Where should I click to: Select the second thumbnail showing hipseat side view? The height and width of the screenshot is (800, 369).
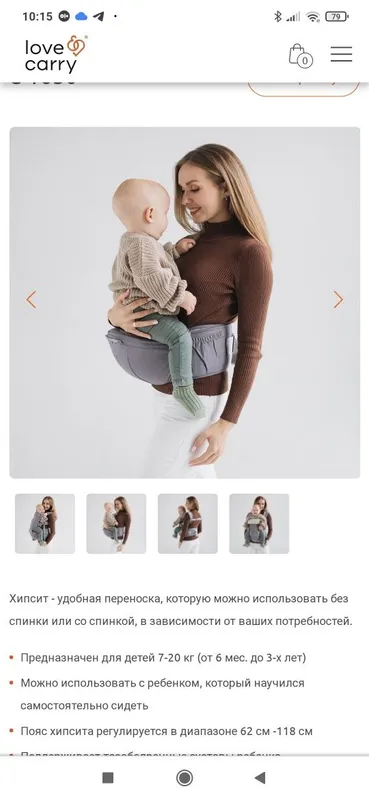(x=116, y=523)
